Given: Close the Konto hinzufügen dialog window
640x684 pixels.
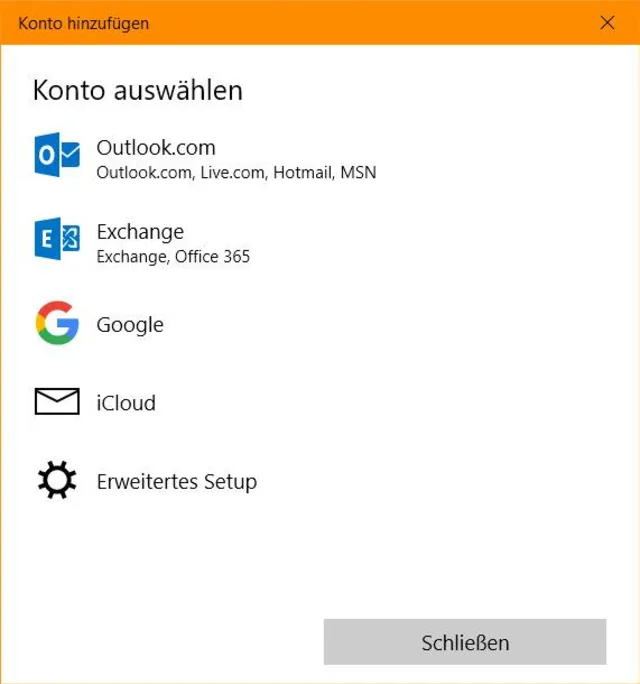Looking at the screenshot, I should (x=607, y=22).
